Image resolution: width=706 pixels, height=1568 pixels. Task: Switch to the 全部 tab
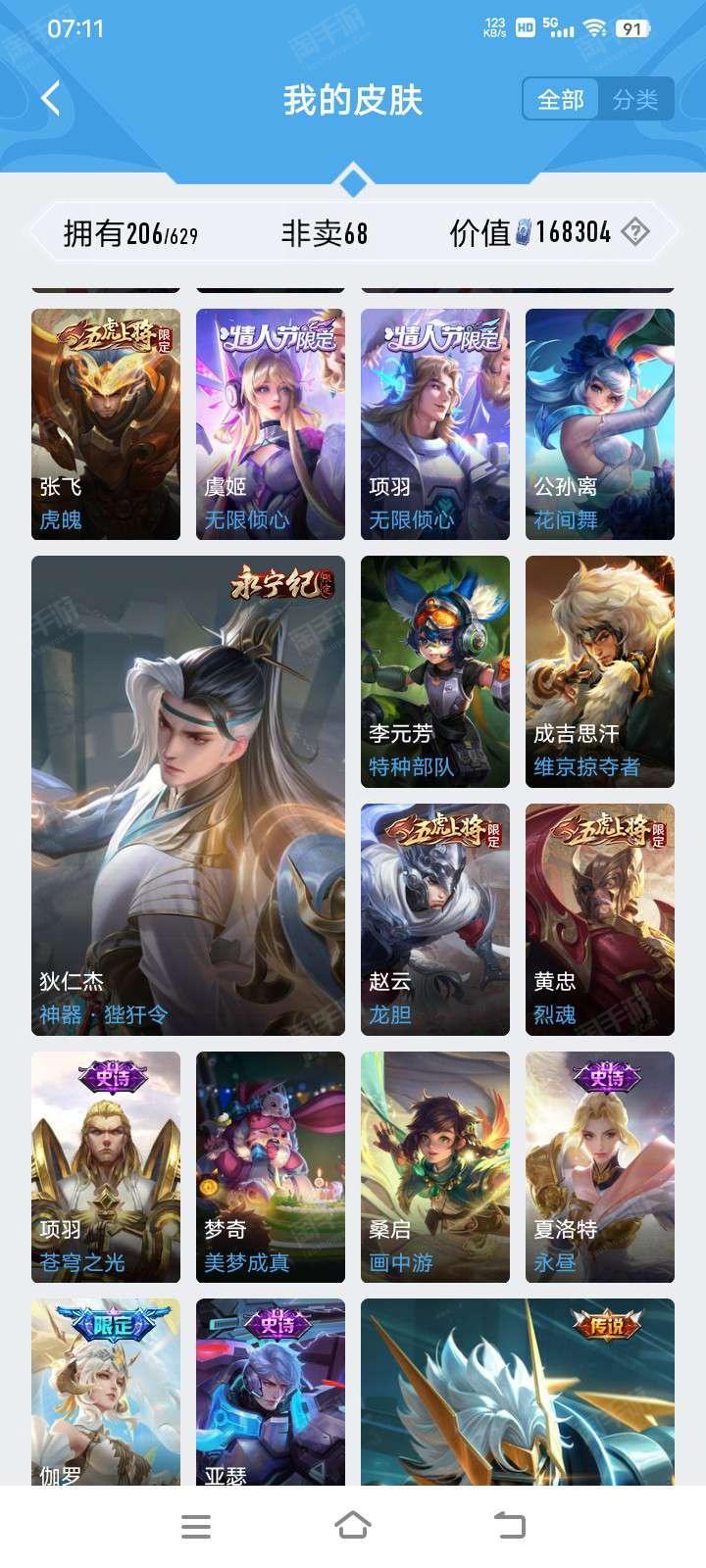[x=560, y=99]
